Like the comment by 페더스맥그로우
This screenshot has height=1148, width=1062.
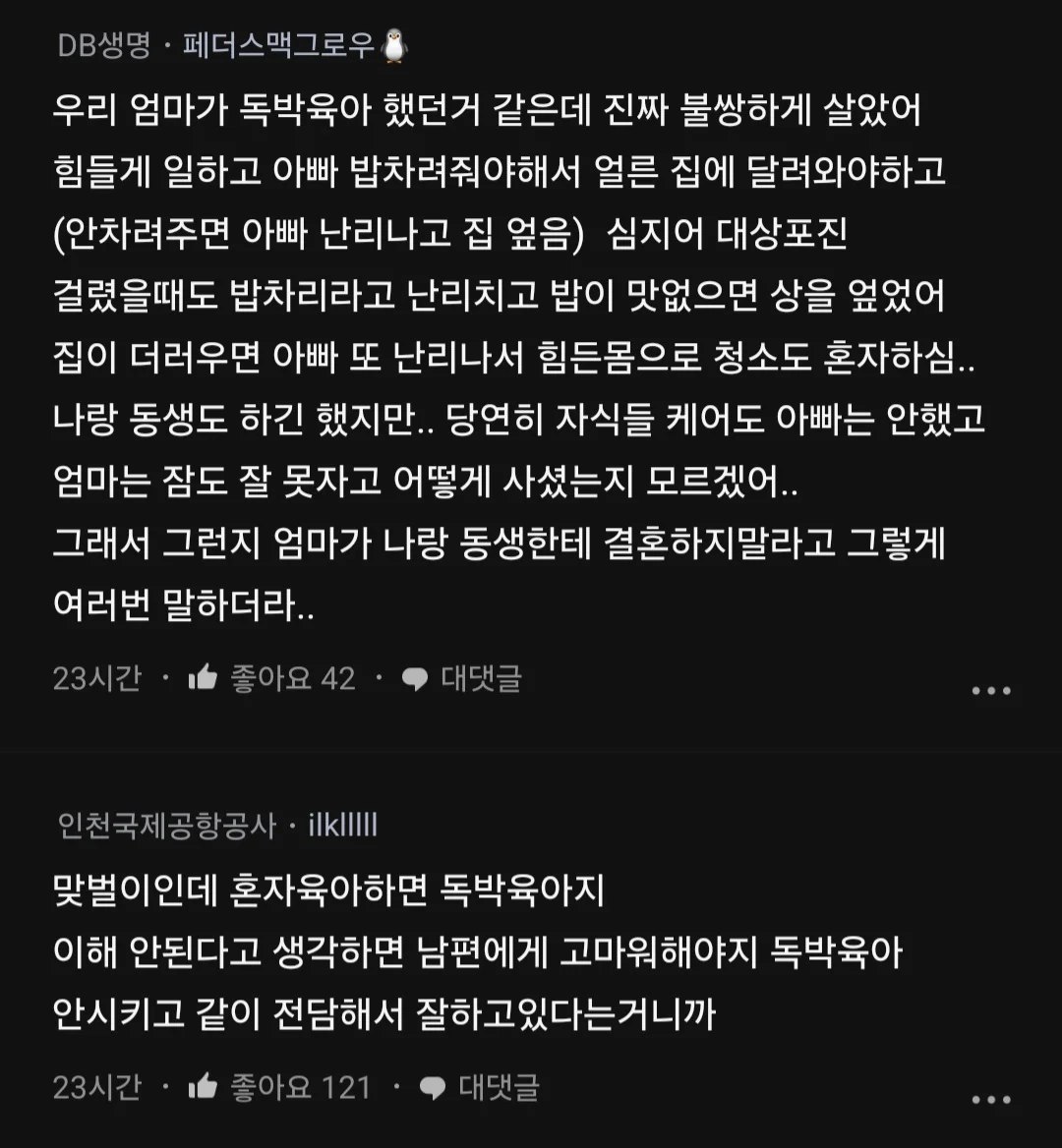coord(204,677)
